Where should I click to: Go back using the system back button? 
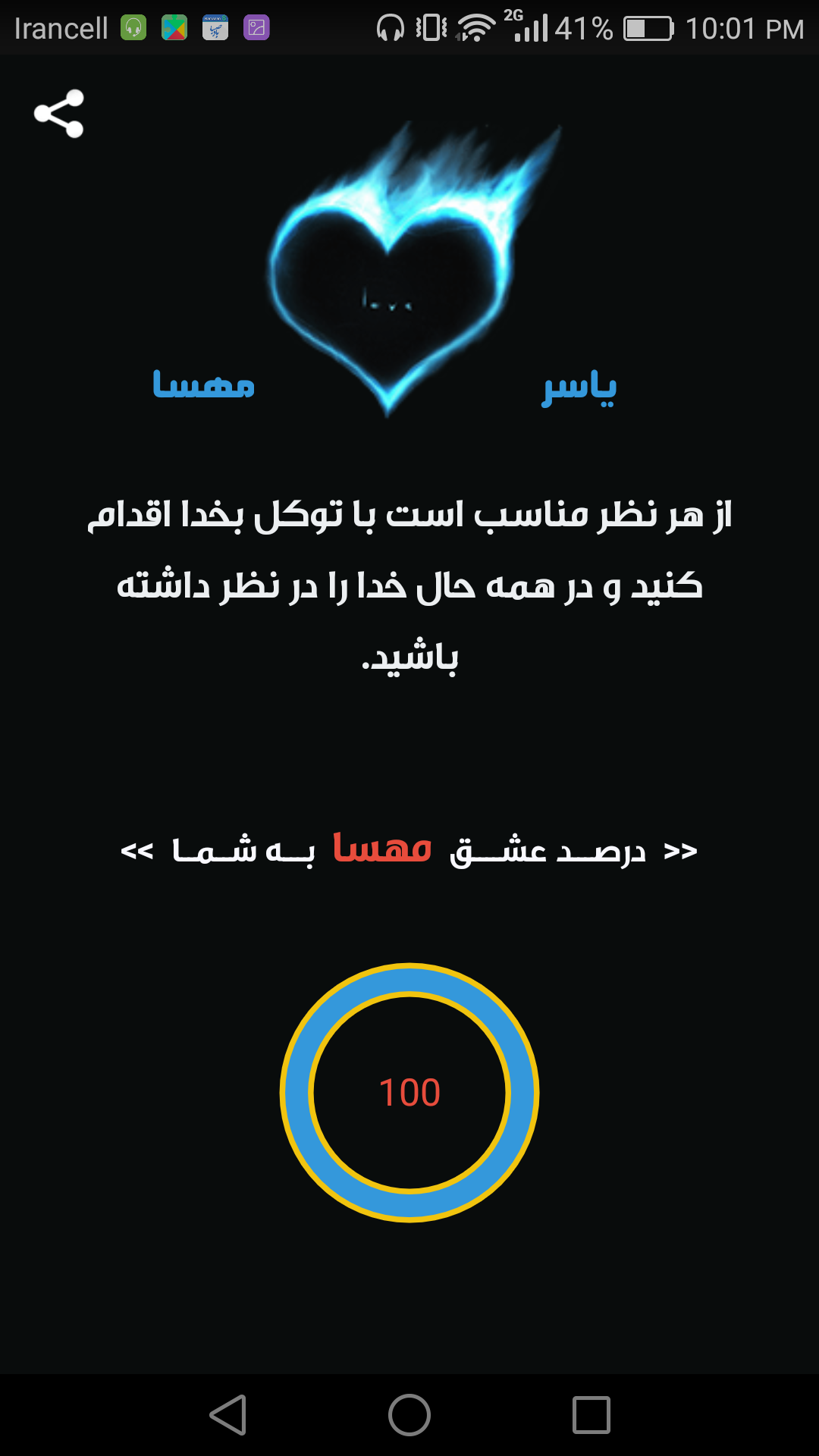click(x=228, y=1415)
